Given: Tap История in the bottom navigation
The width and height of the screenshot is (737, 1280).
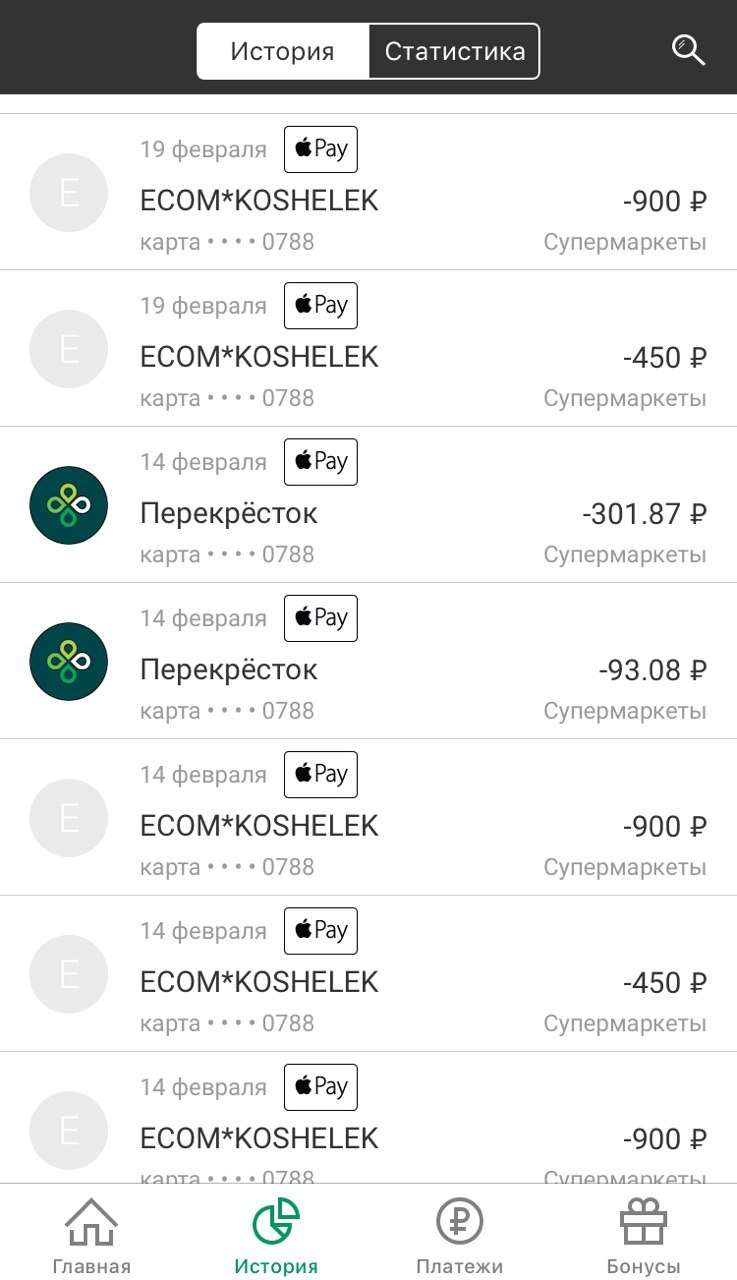Looking at the screenshot, I should (x=276, y=1235).
